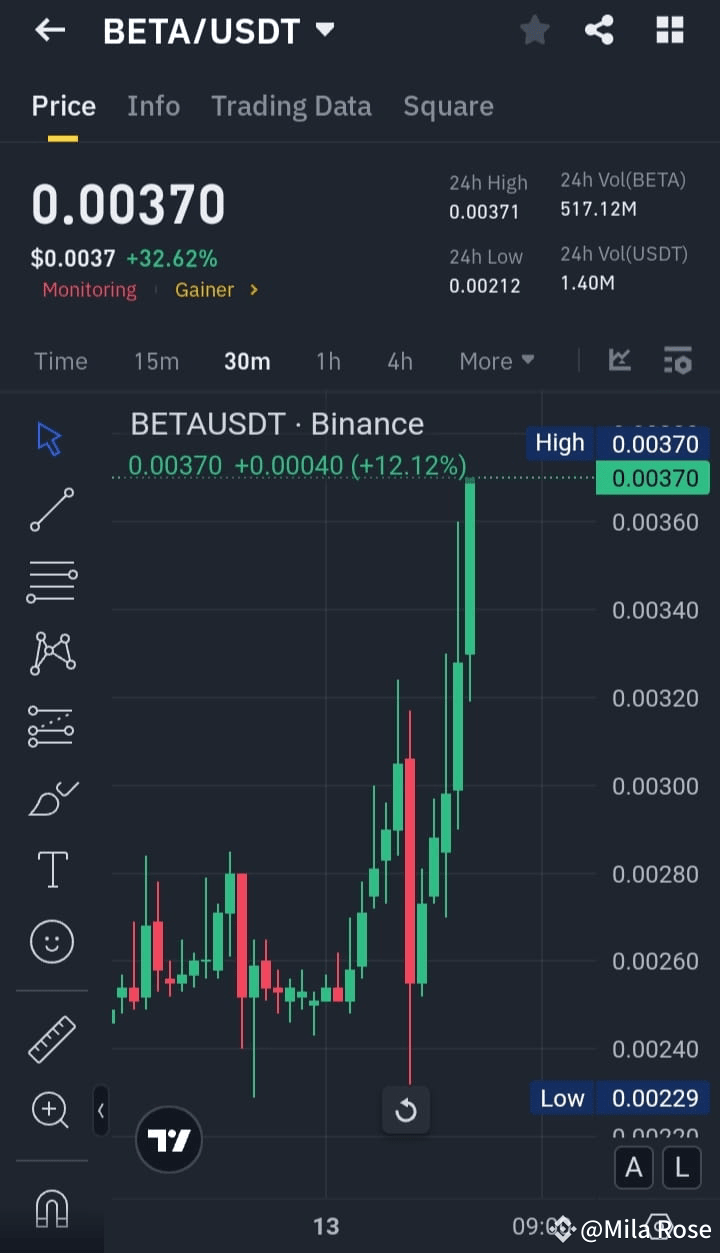Enable magnet mode in the drawing toolbar
This screenshot has width=720, height=1253.
click(x=51, y=1208)
